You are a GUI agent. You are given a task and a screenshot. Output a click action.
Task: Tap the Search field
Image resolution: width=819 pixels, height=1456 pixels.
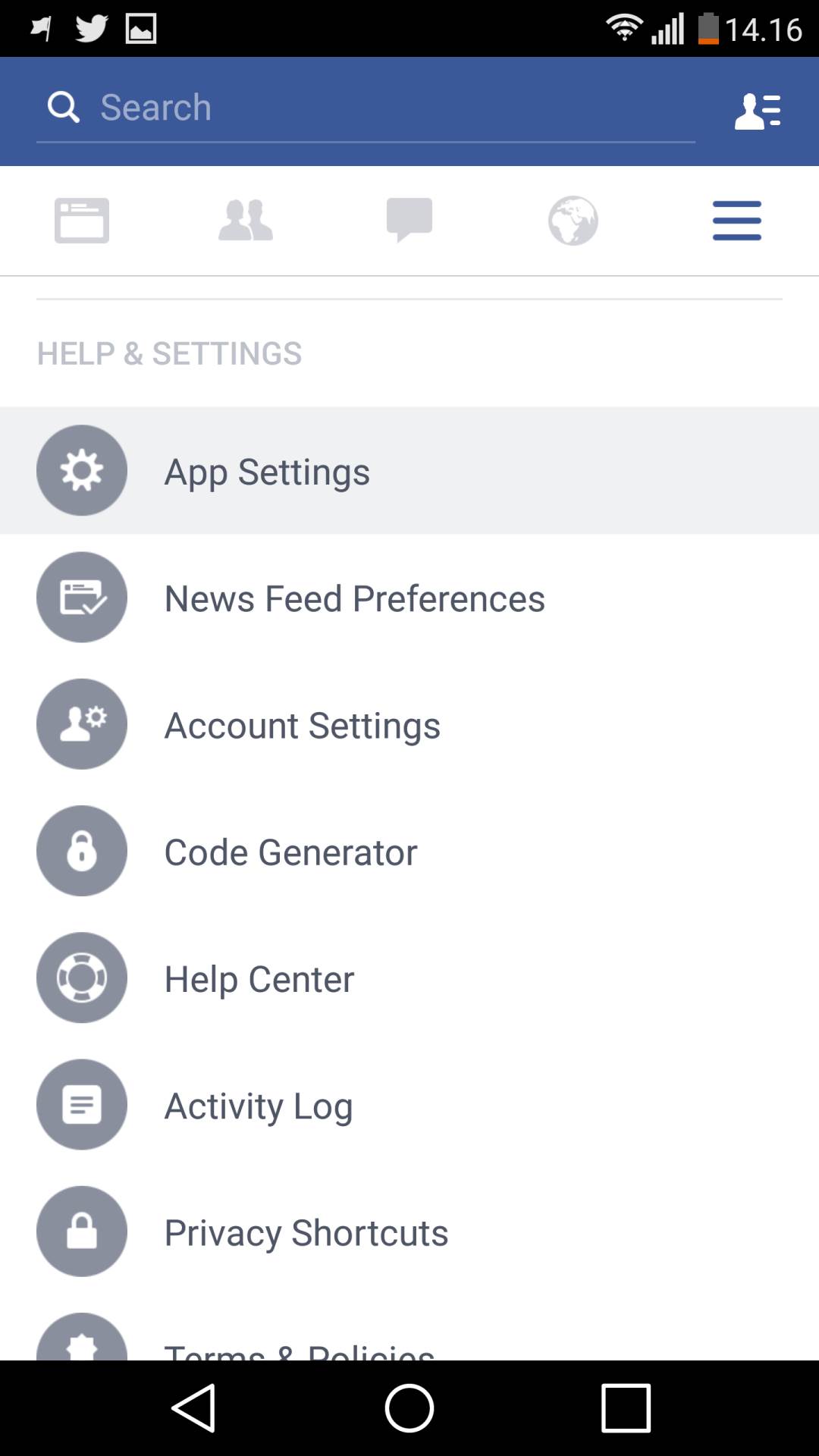pyautogui.click(x=364, y=108)
